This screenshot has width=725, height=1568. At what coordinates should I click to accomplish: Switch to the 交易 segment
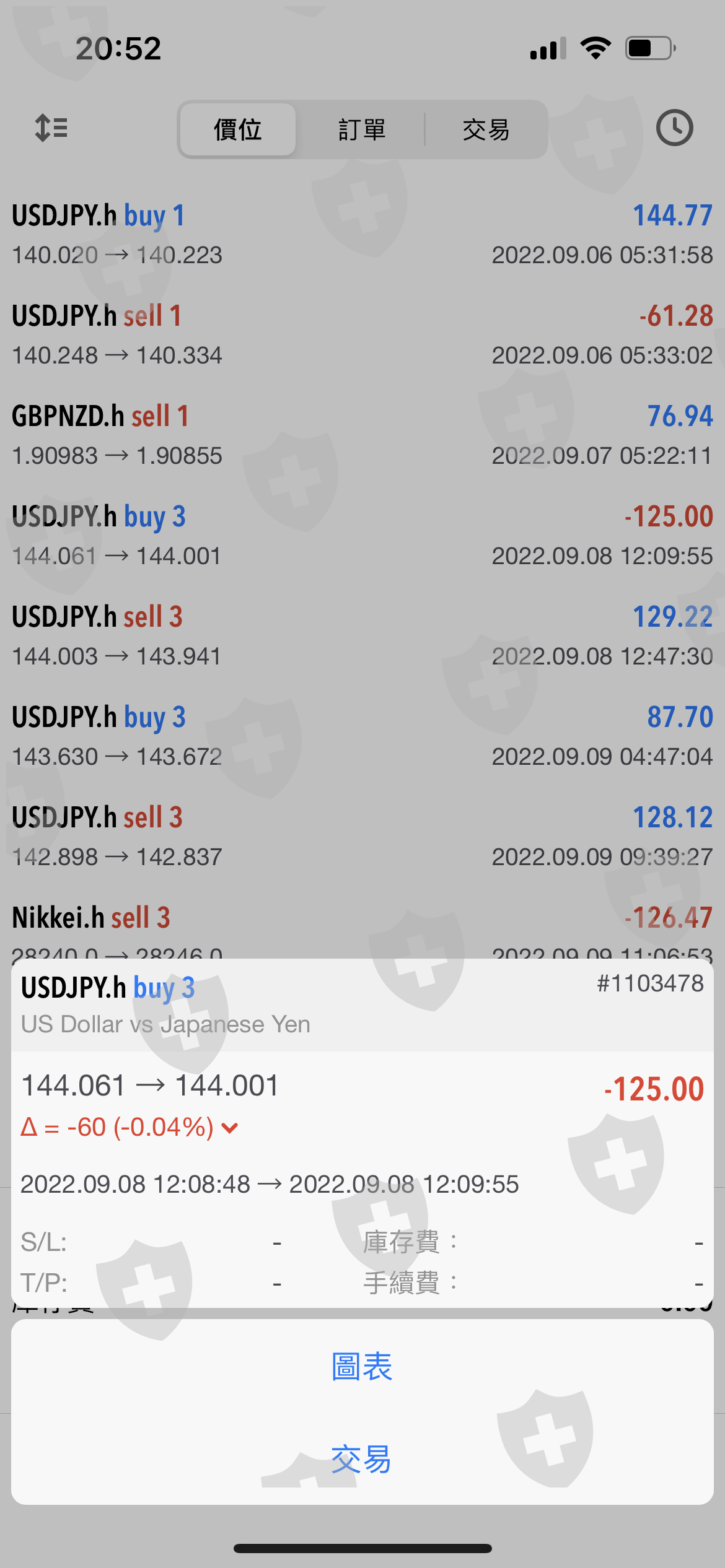[x=486, y=130]
